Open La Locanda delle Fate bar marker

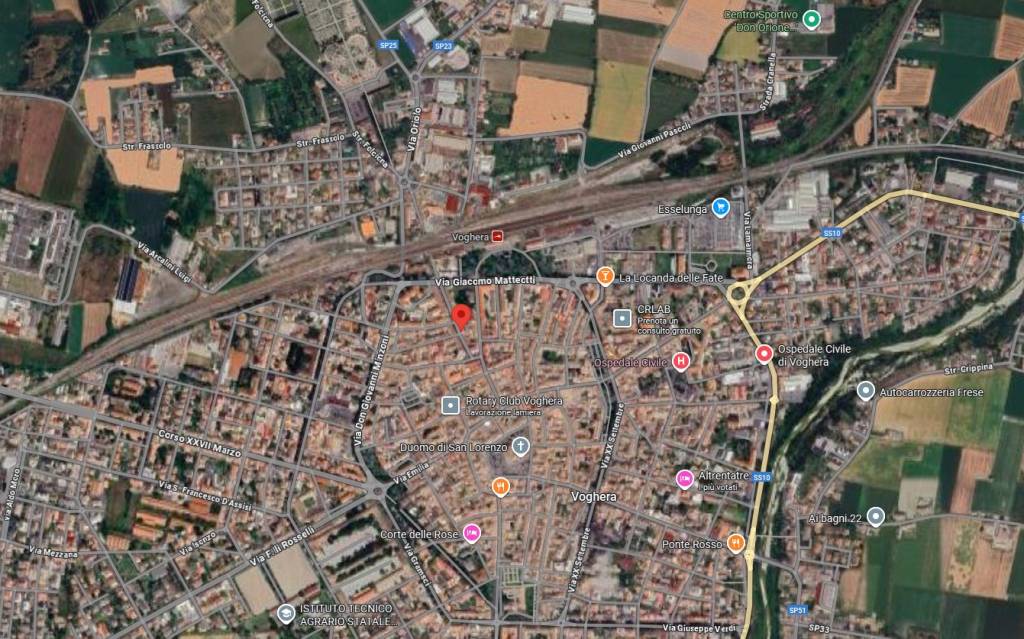(604, 276)
